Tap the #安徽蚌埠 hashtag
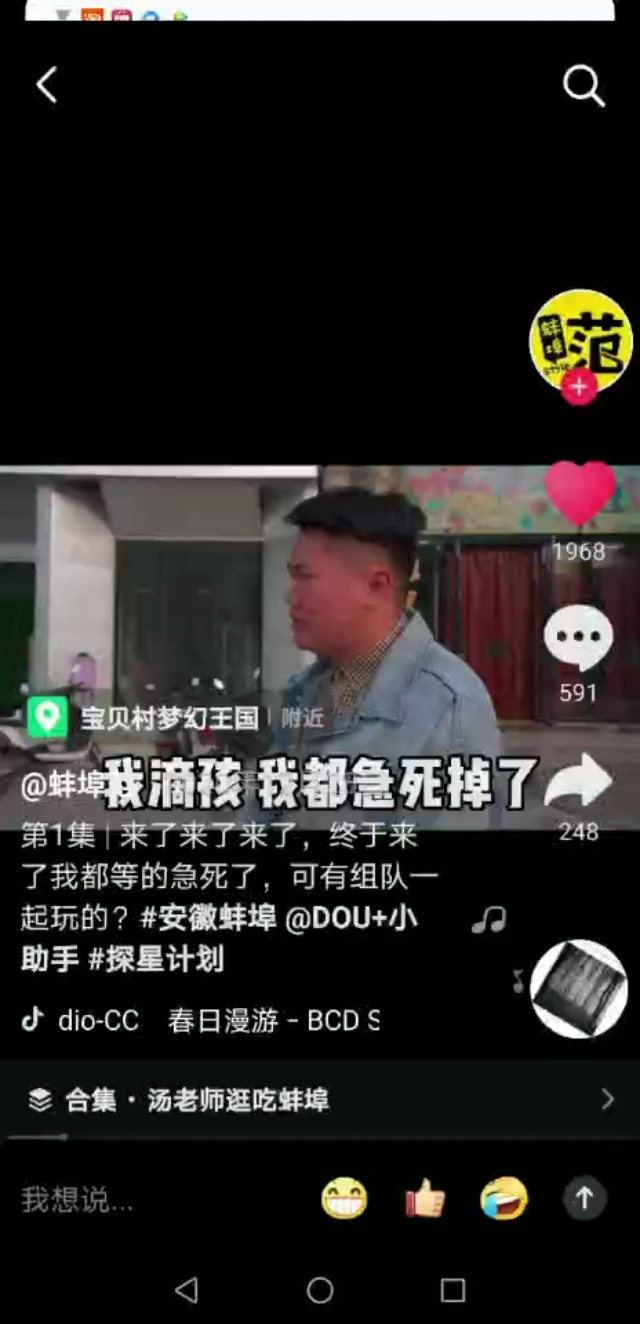640x1324 pixels. (208, 918)
